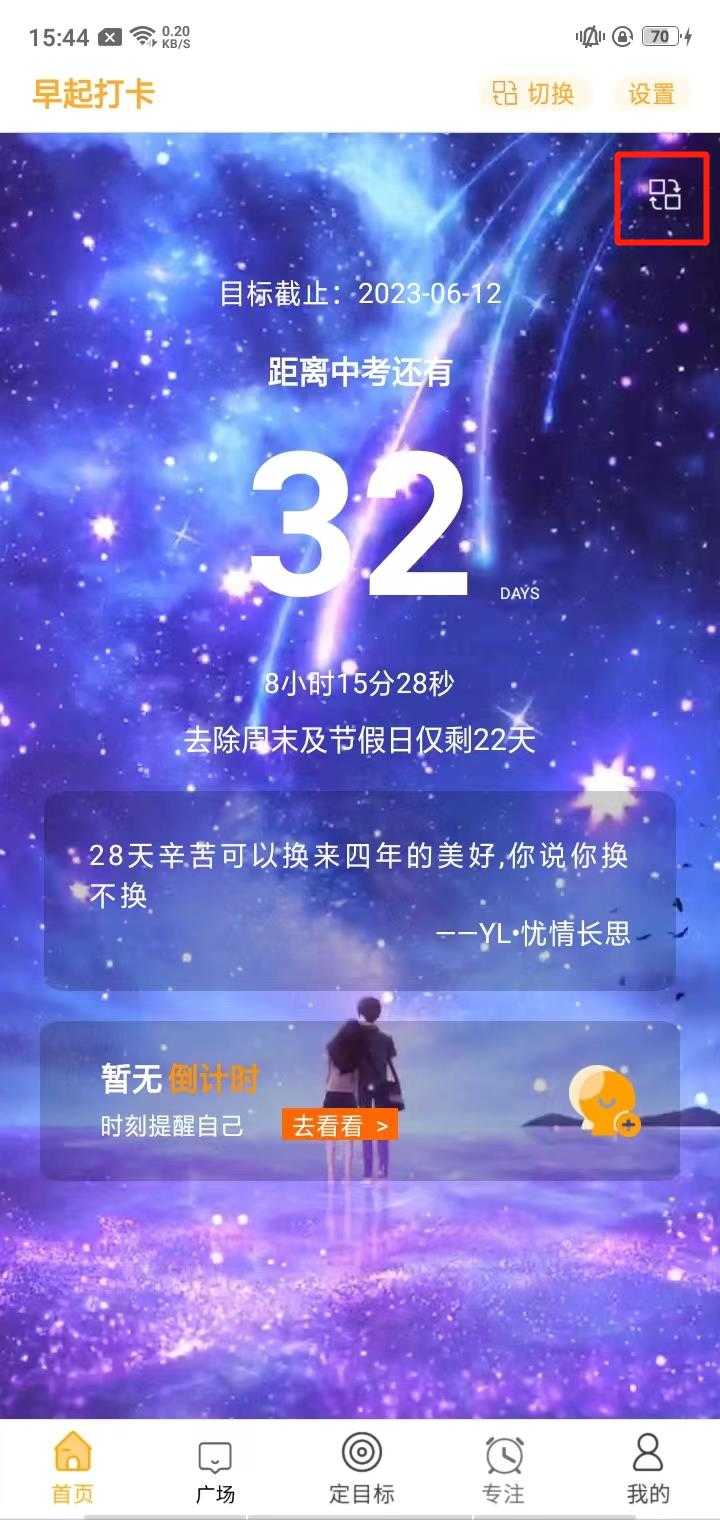Tap the switch icon on the countdown card

point(664,195)
